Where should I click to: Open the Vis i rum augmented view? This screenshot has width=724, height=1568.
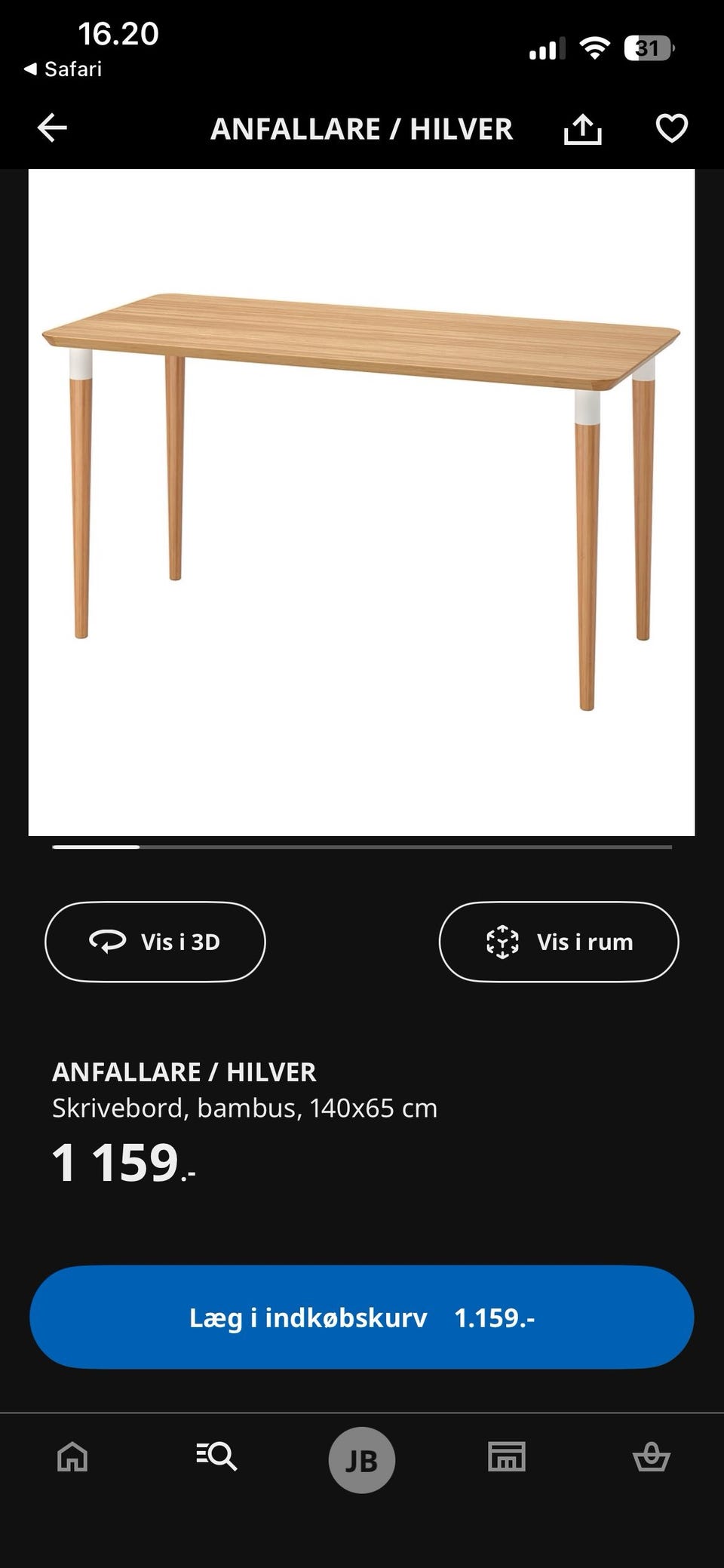click(x=557, y=941)
